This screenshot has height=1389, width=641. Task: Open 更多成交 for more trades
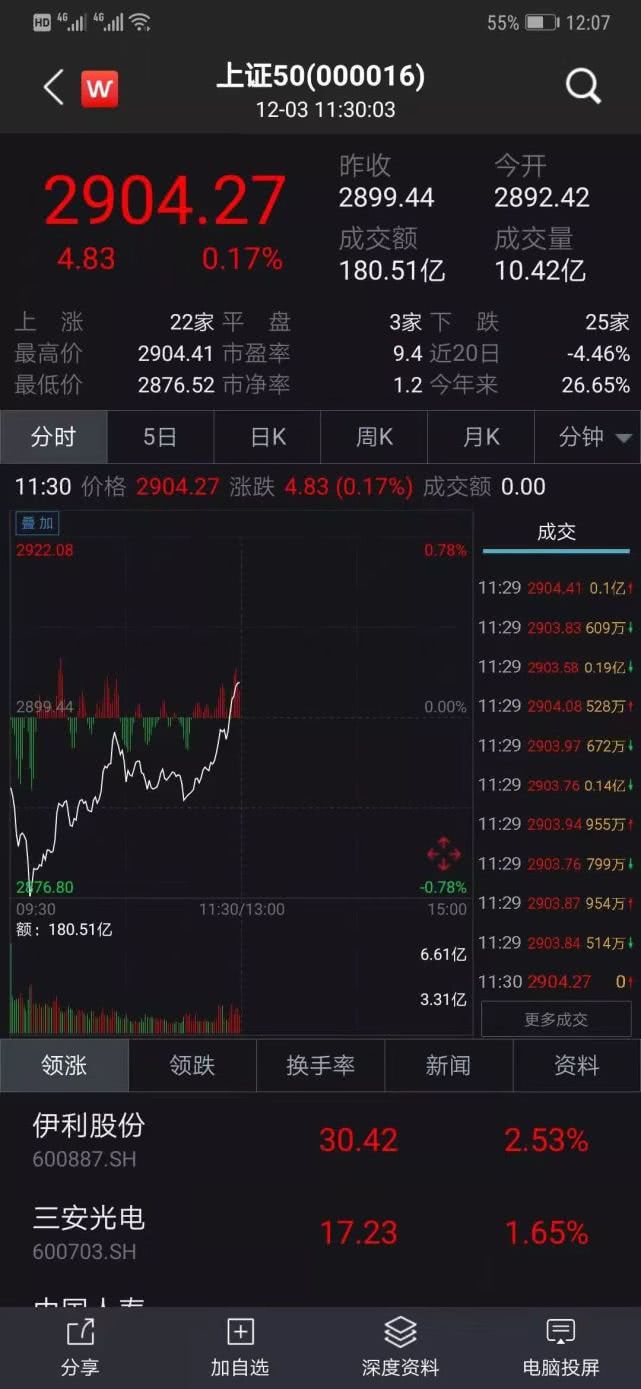pos(556,1020)
